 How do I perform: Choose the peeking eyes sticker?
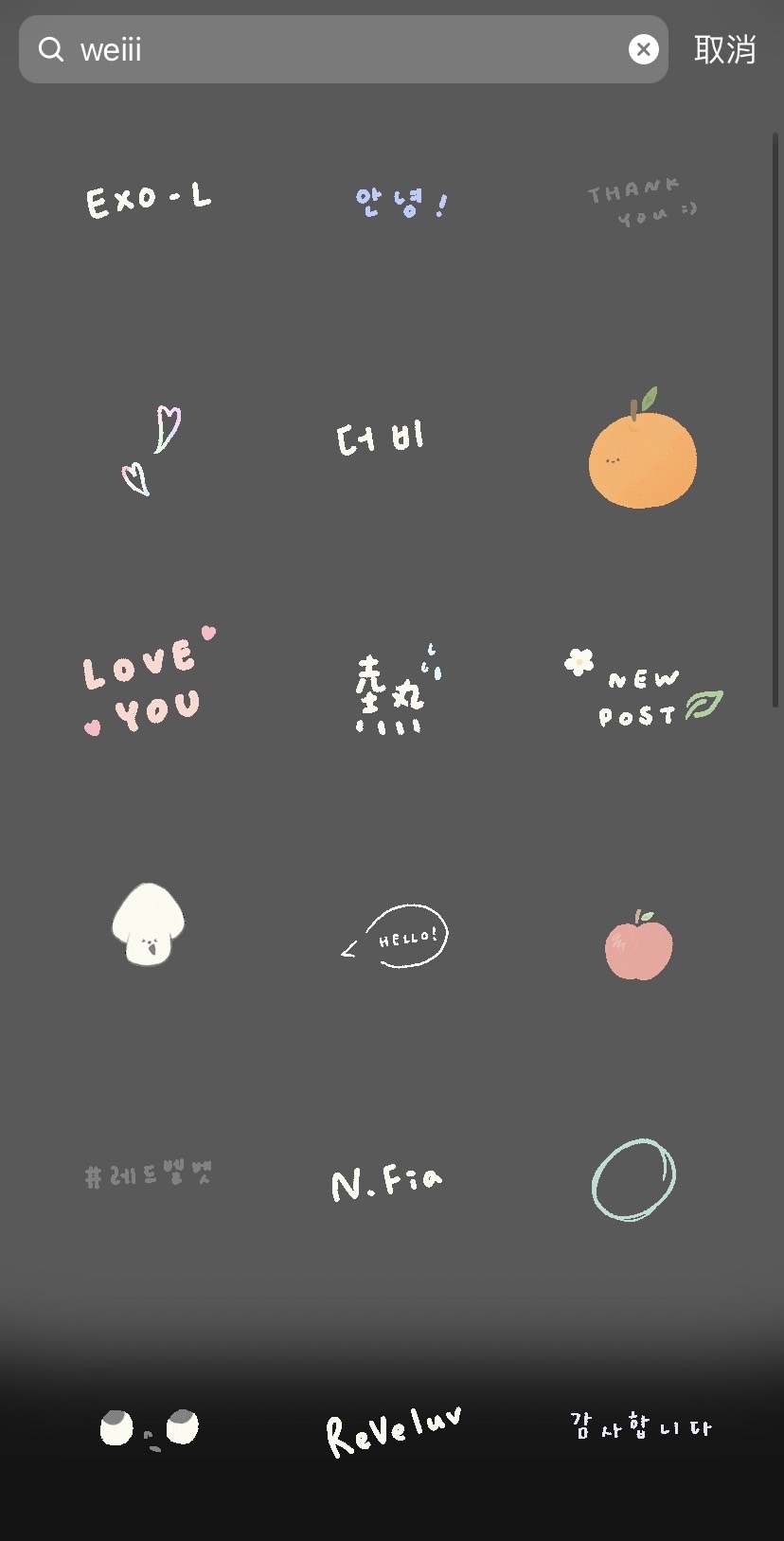pos(147,1430)
